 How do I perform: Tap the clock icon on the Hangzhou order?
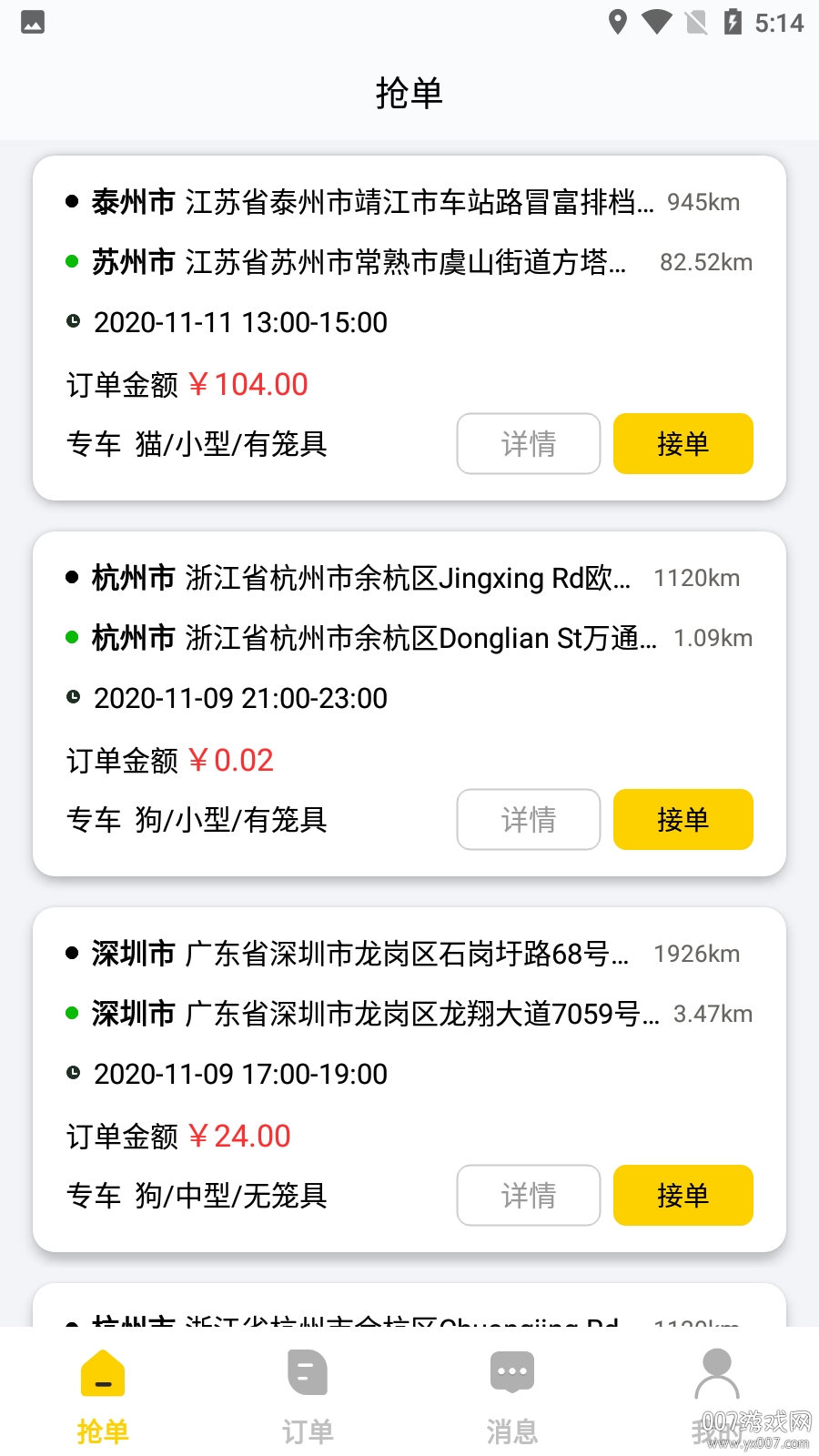74,698
